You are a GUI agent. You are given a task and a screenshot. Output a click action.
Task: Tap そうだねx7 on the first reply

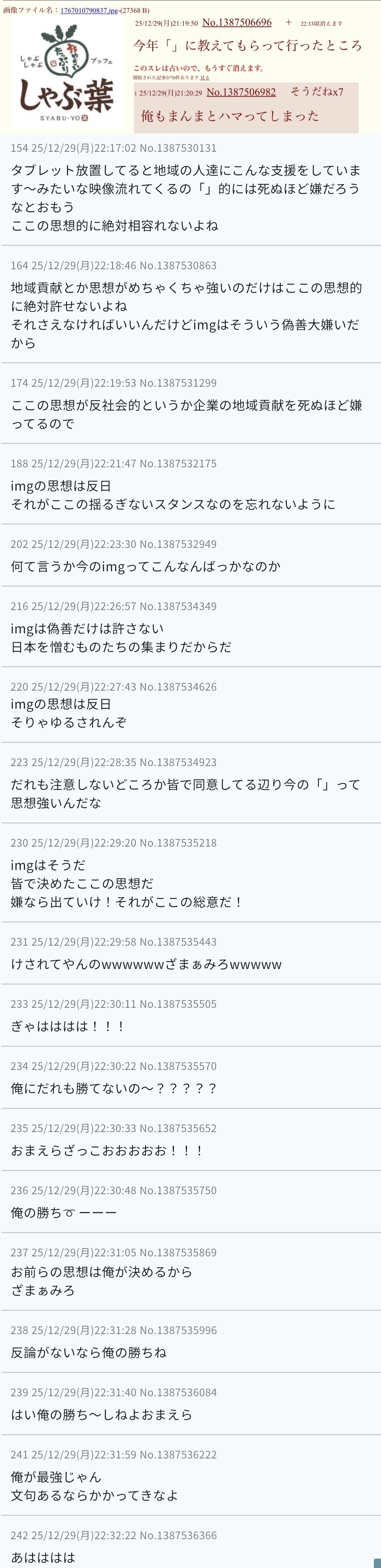tap(317, 93)
